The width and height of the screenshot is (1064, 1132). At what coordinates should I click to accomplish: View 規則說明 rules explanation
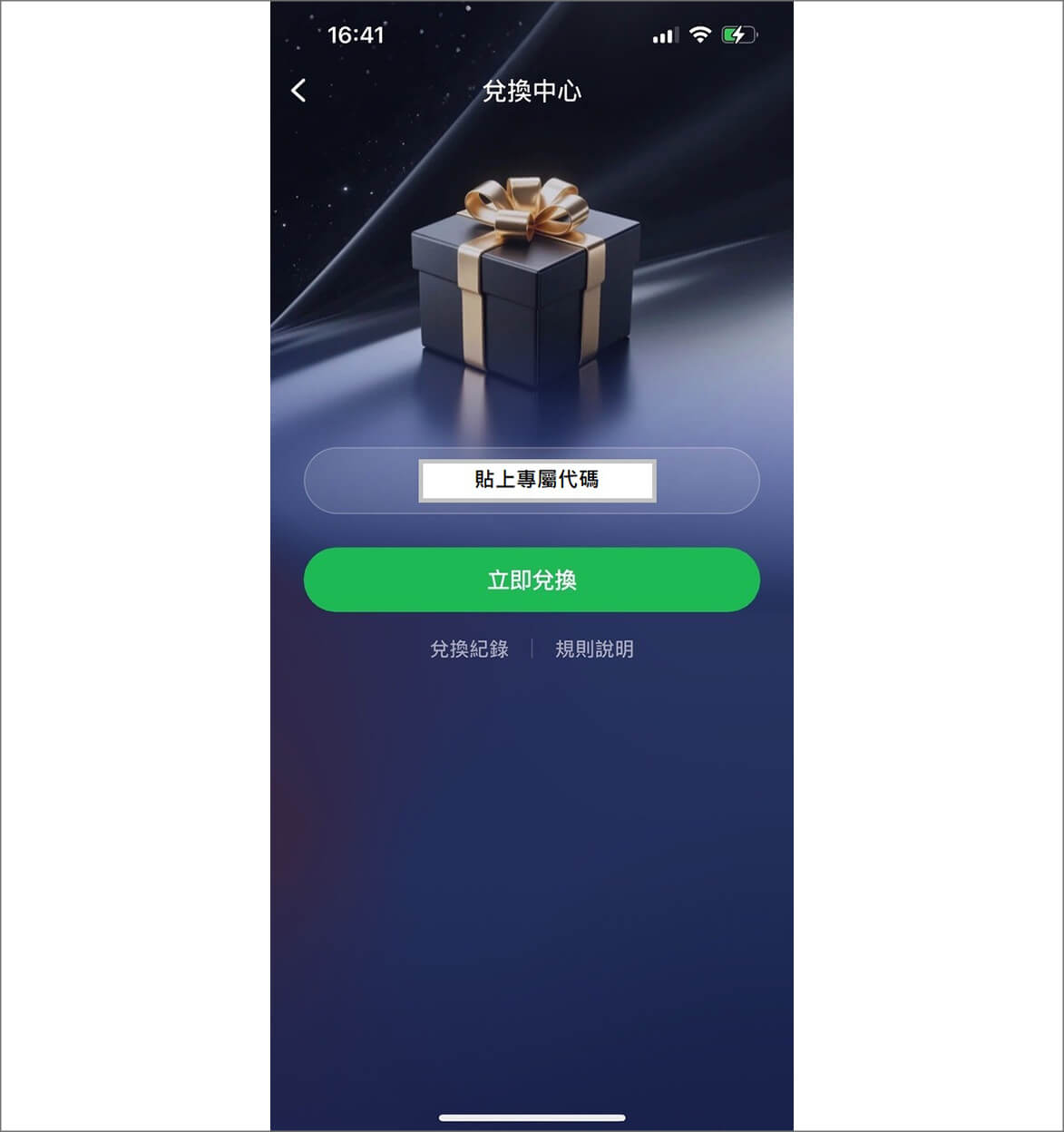[594, 649]
